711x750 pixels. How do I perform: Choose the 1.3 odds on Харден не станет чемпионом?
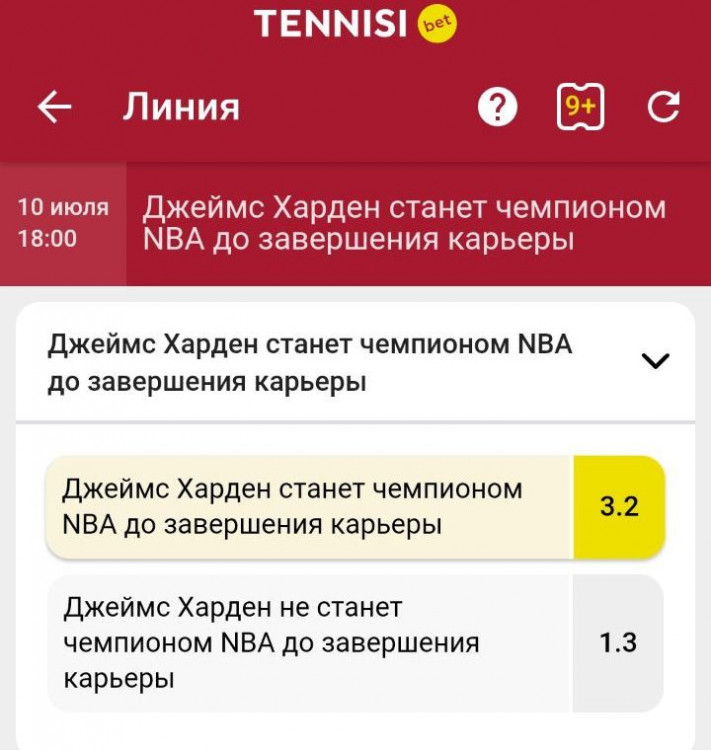click(x=617, y=643)
